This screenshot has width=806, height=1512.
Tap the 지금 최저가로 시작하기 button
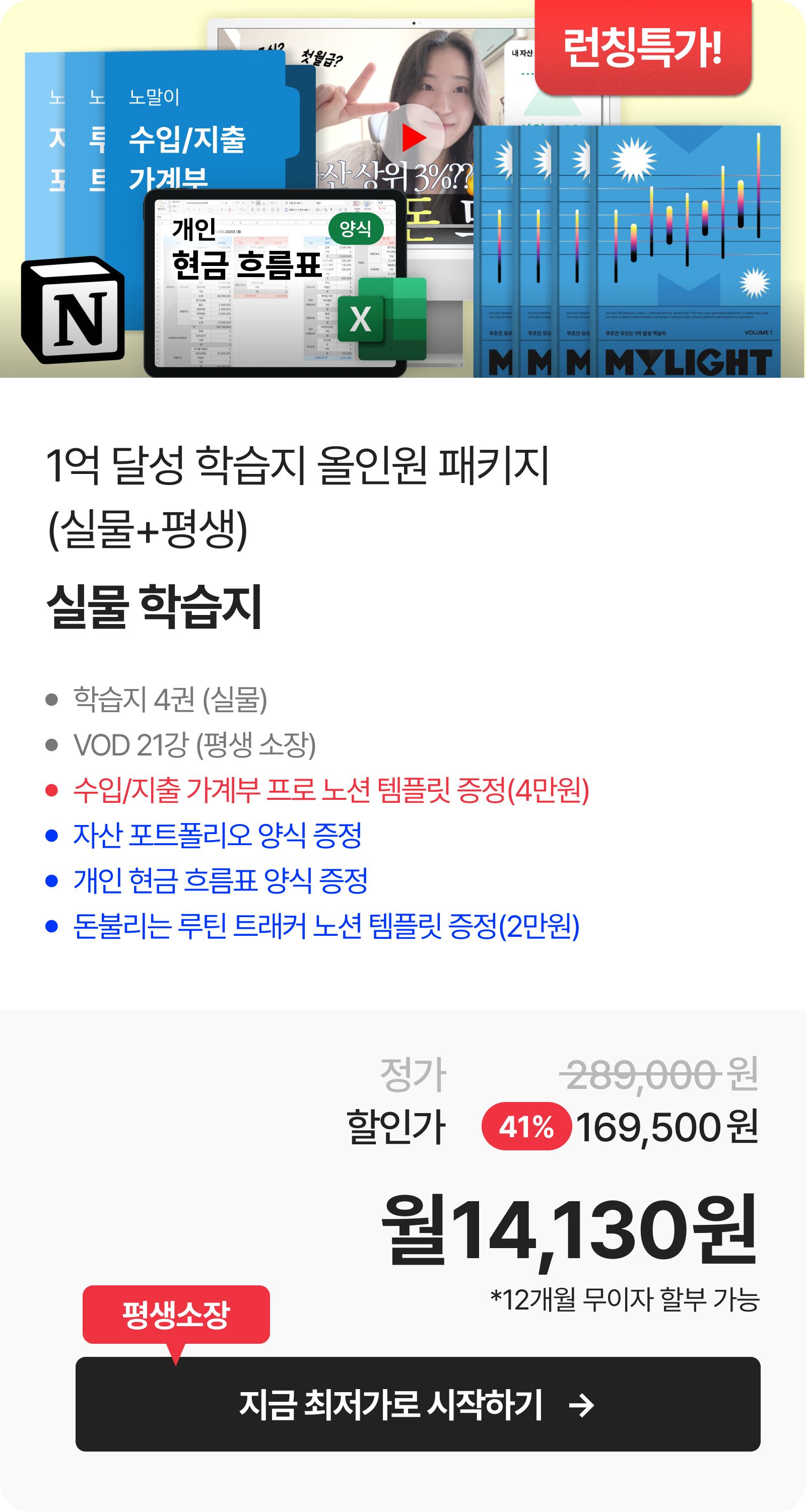click(x=418, y=1404)
